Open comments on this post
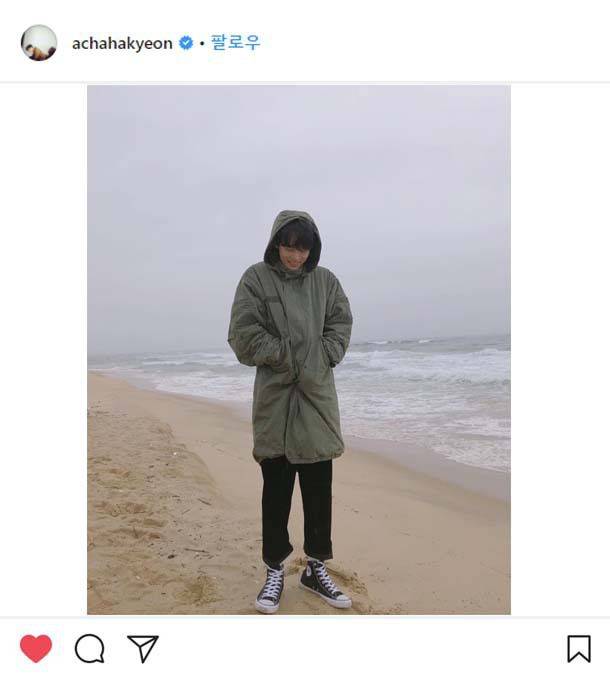Viewport: 610px width, 700px height. pyautogui.click(x=90, y=649)
